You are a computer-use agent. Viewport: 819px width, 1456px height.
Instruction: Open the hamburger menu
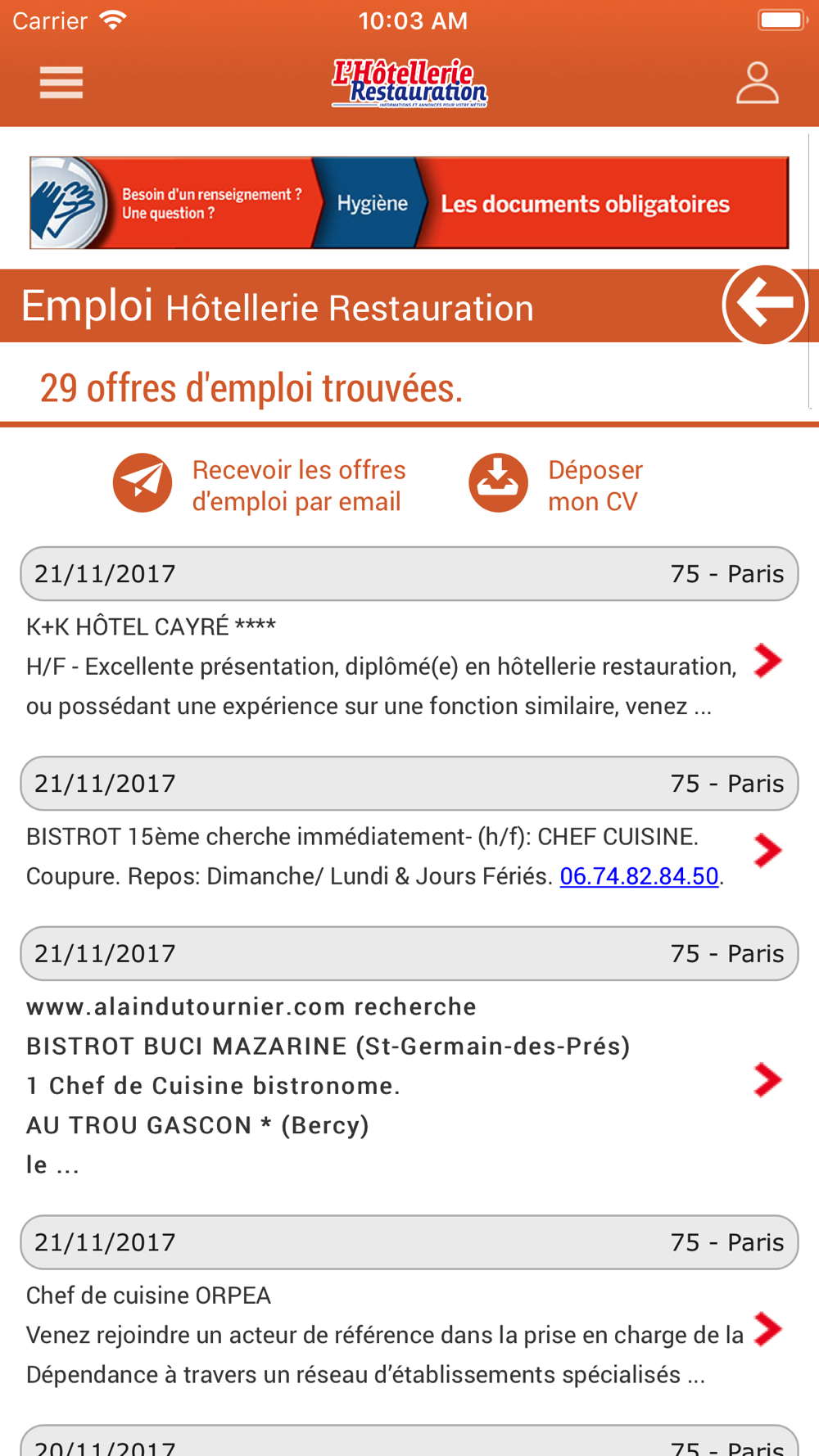[61, 83]
